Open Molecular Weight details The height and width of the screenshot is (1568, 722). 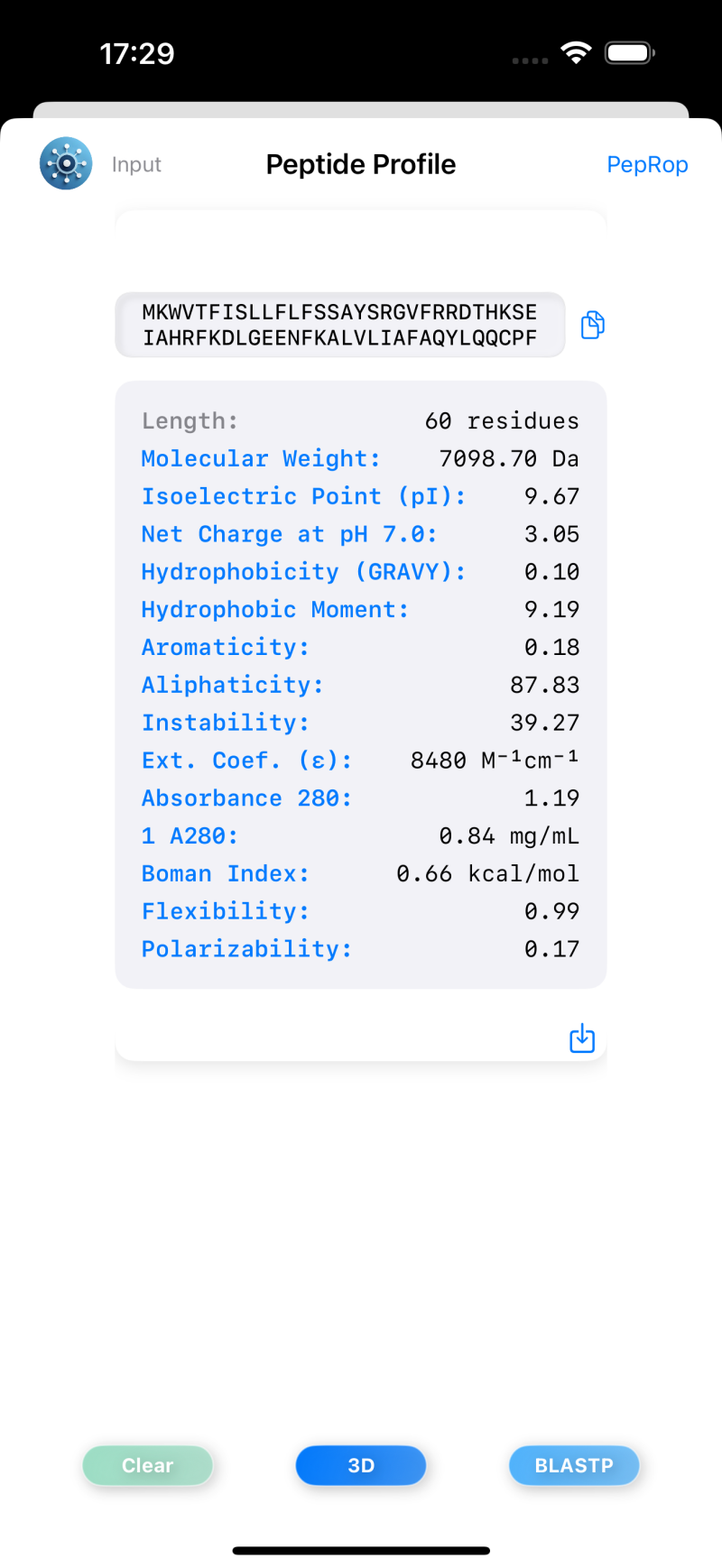point(261,459)
